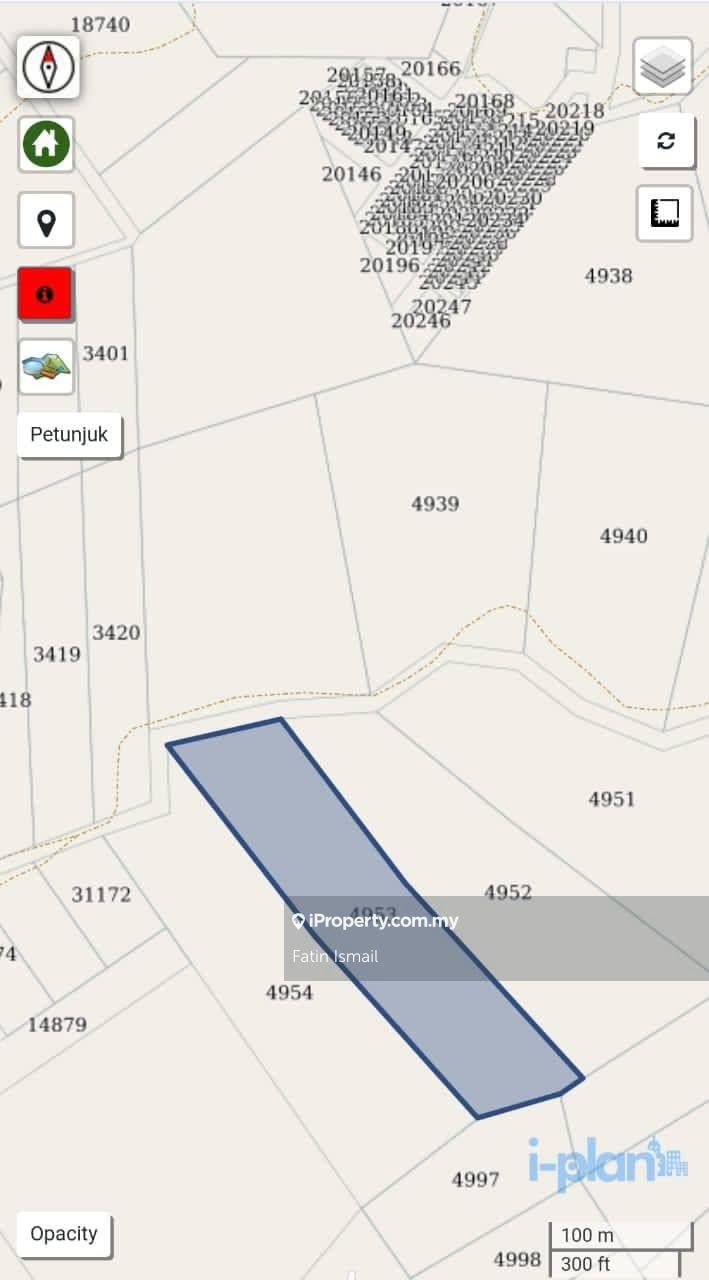Open the map search tool
Screen dimensions: 709x1280
tap(46, 367)
